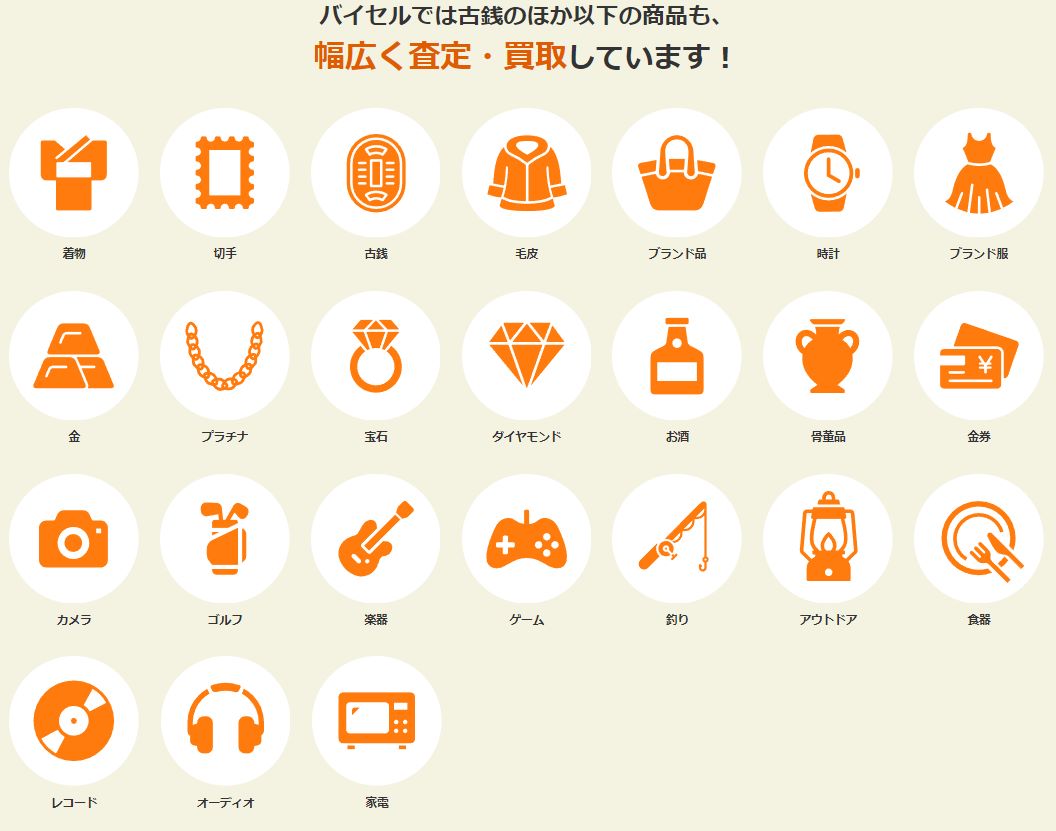
Task: Open the 骨董品 category
Action: point(828,356)
